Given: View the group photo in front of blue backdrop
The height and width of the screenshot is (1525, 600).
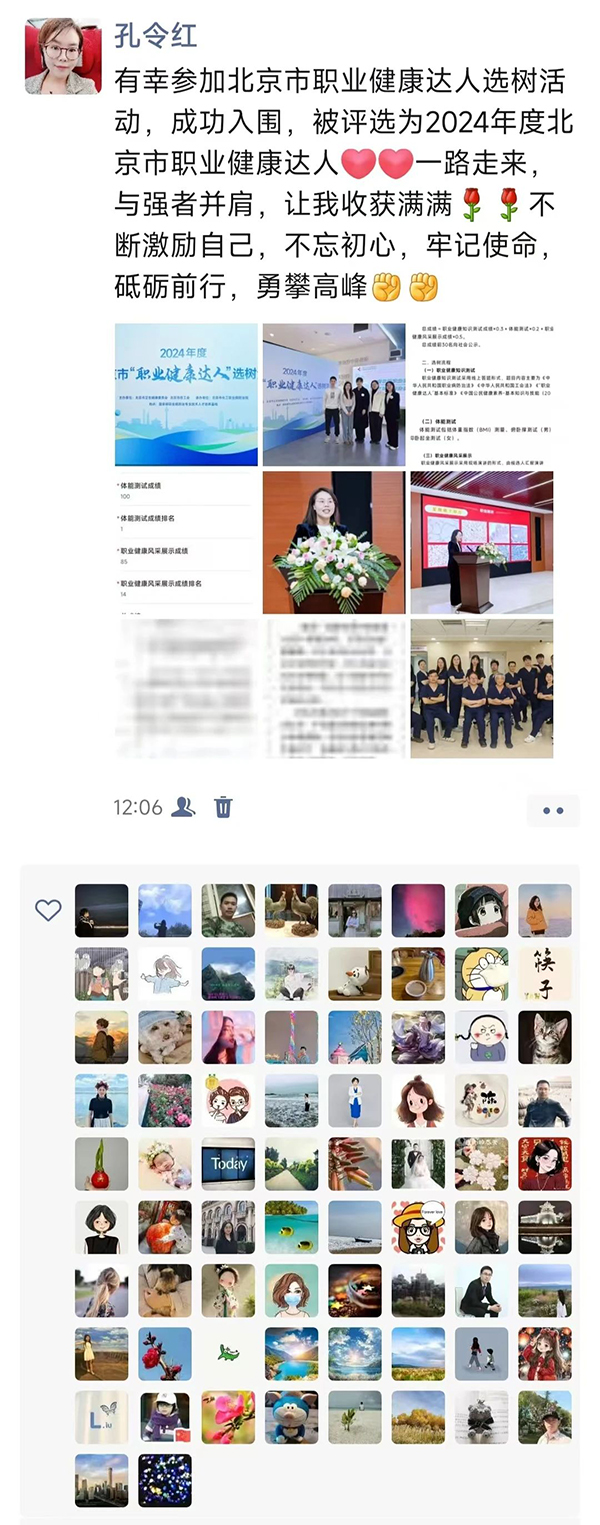Looking at the screenshot, I should click(334, 394).
